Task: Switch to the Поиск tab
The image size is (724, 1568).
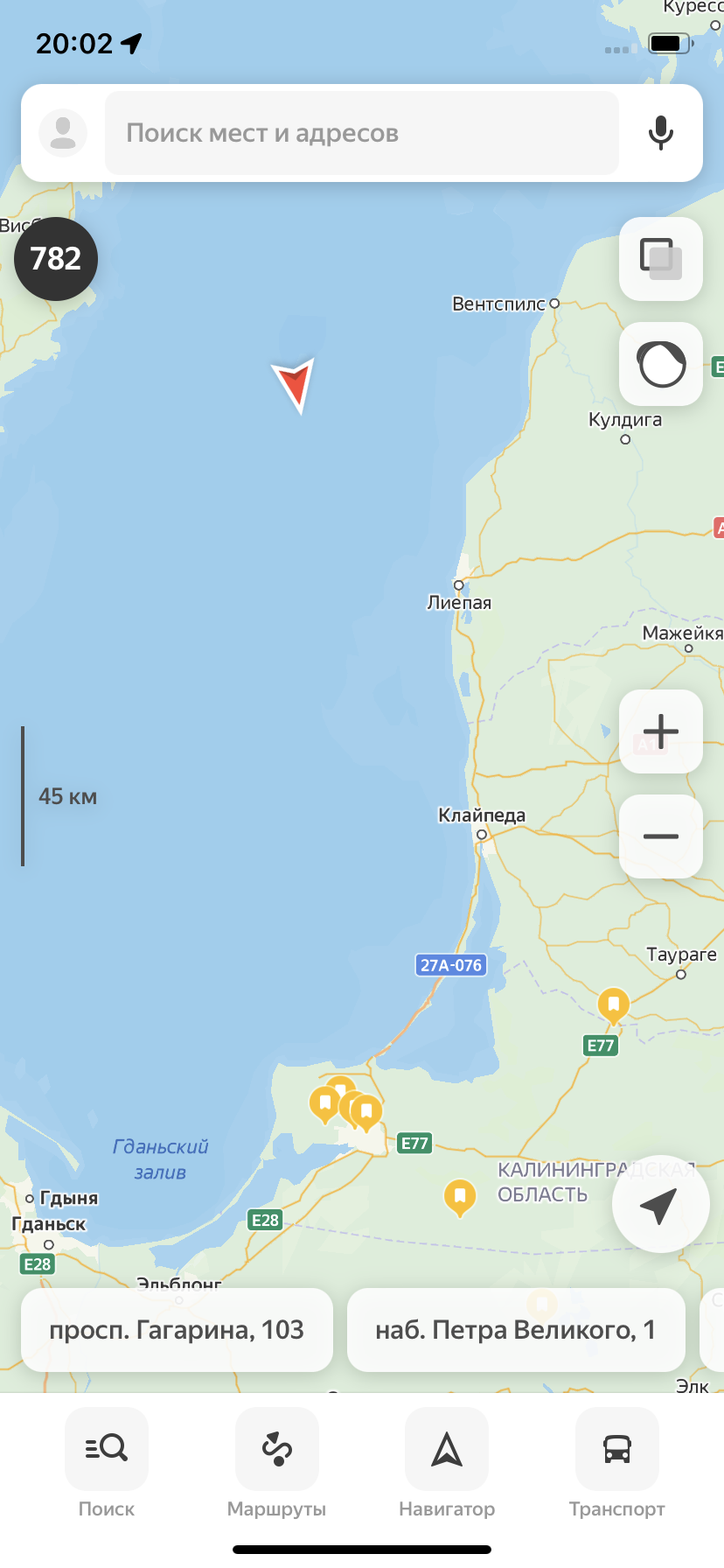Action: (x=107, y=1463)
